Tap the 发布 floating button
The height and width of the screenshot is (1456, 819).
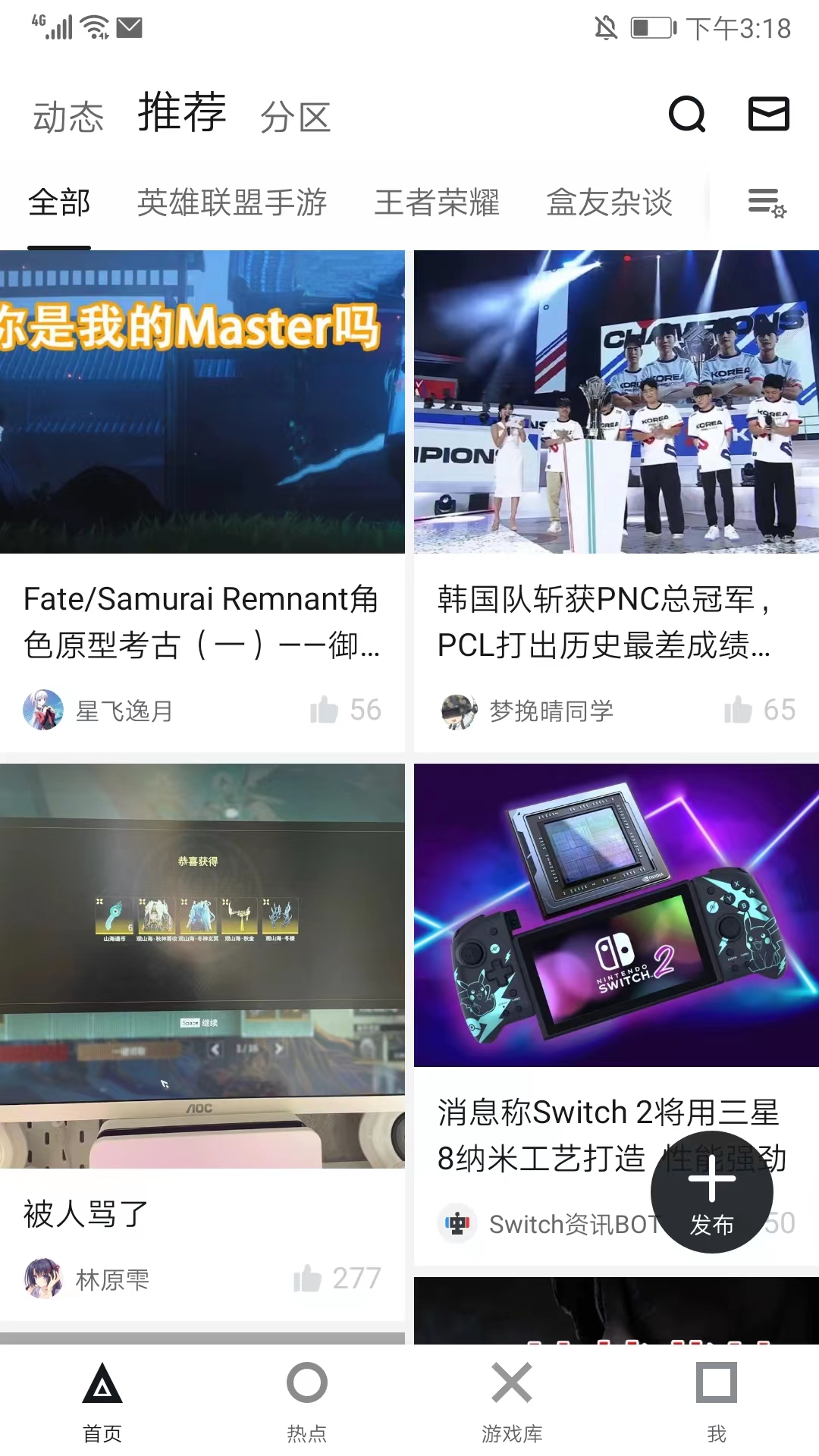pos(711,1192)
